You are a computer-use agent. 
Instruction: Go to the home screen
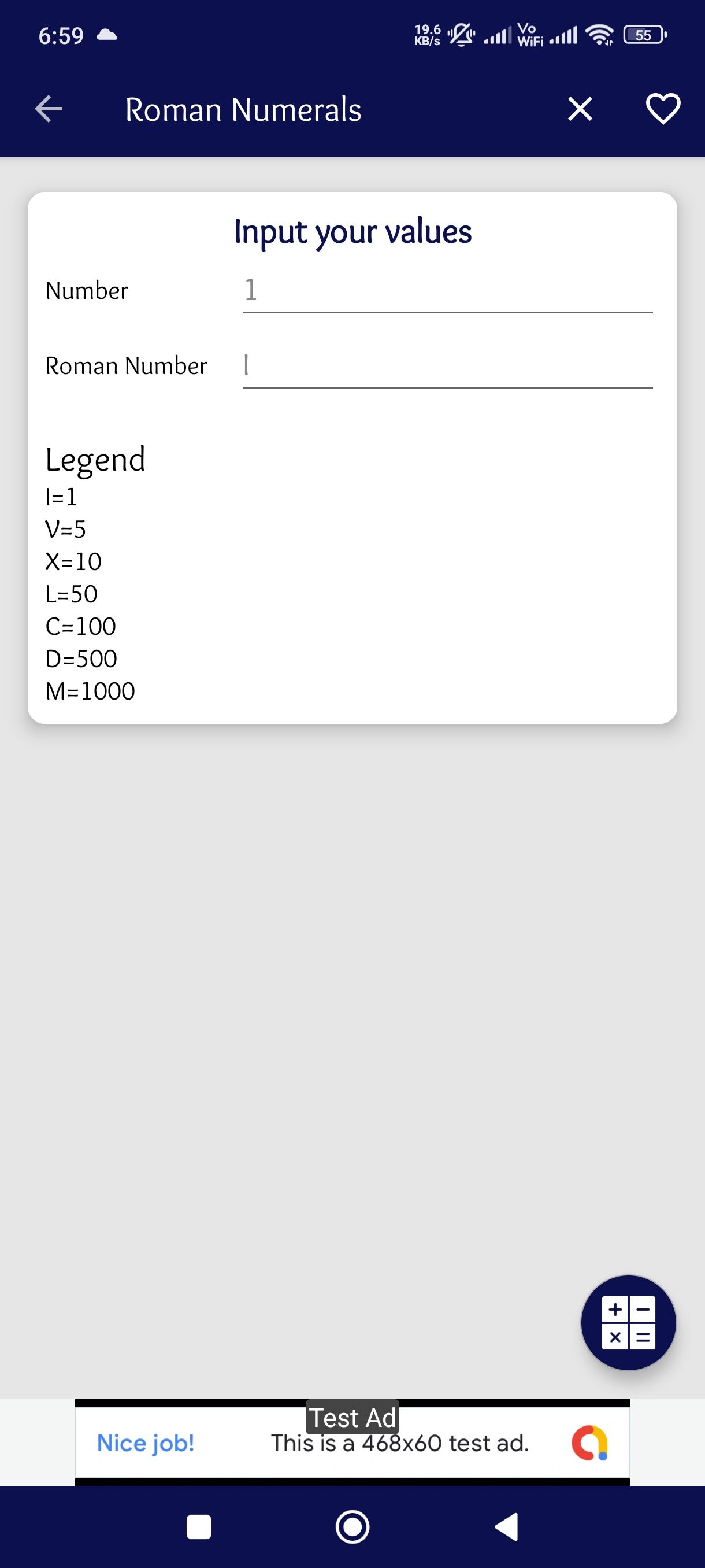(352, 1526)
